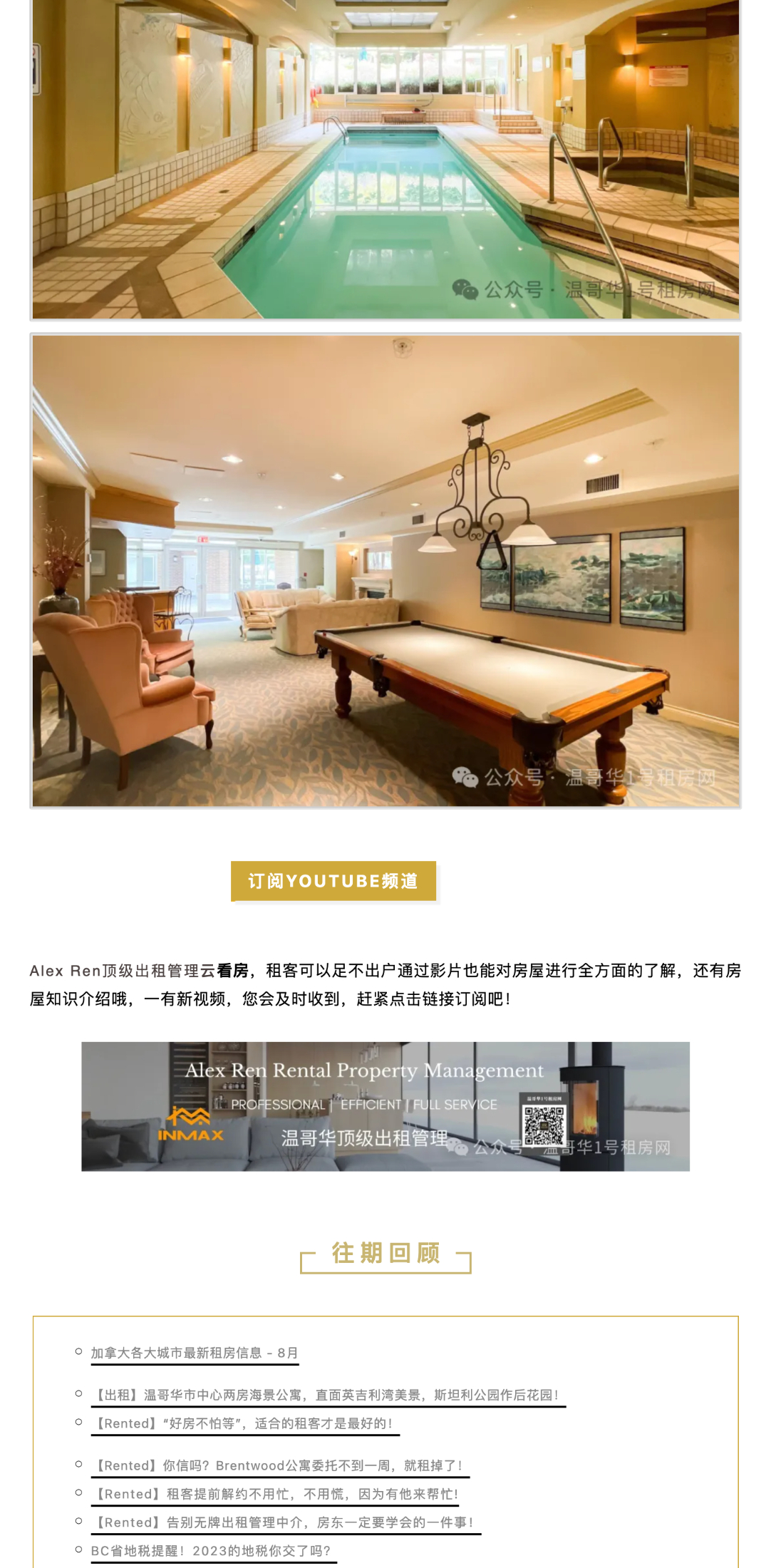
Task: Open the Brentwood公寓 Rented article link
Action: pos(279,1465)
